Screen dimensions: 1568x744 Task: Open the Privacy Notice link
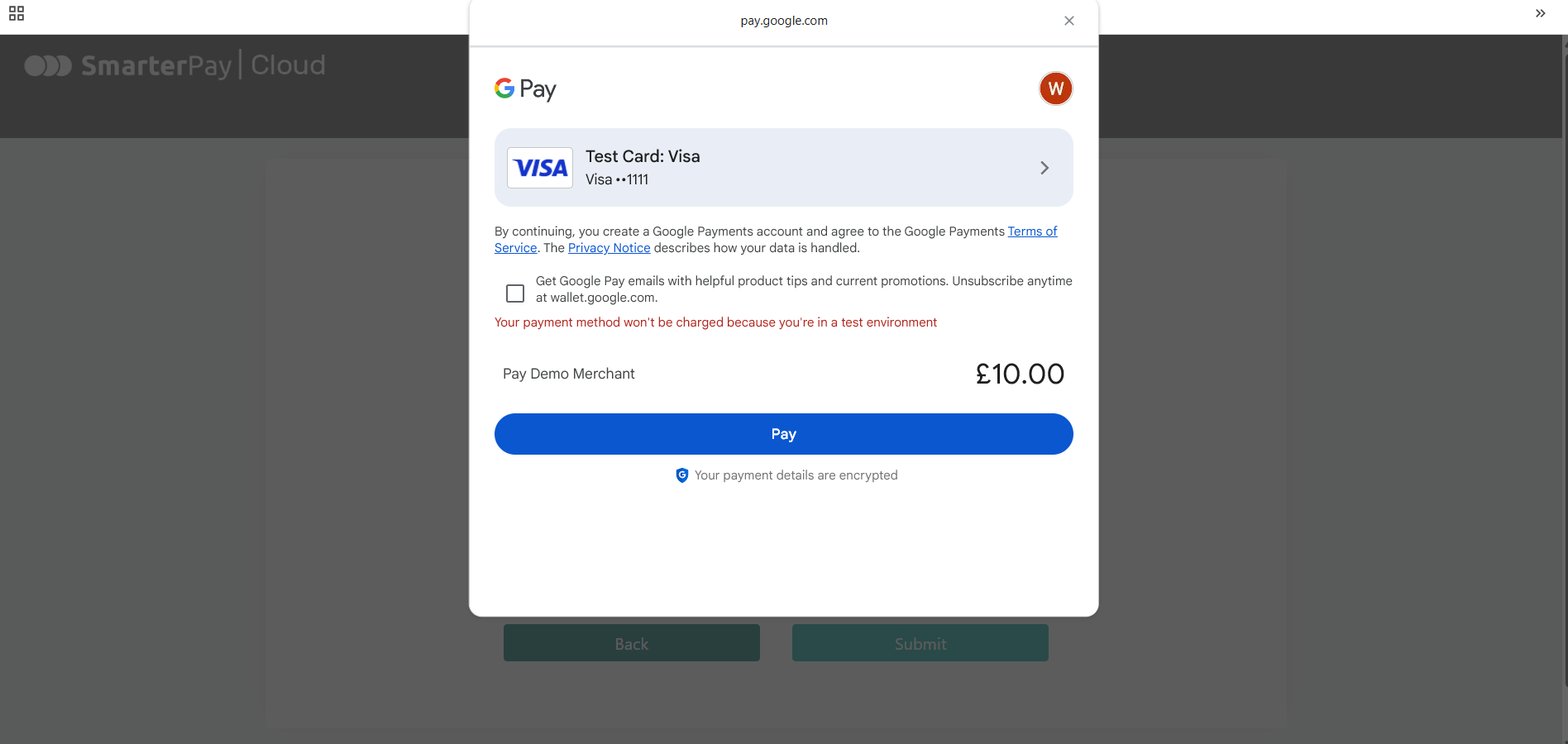click(609, 248)
